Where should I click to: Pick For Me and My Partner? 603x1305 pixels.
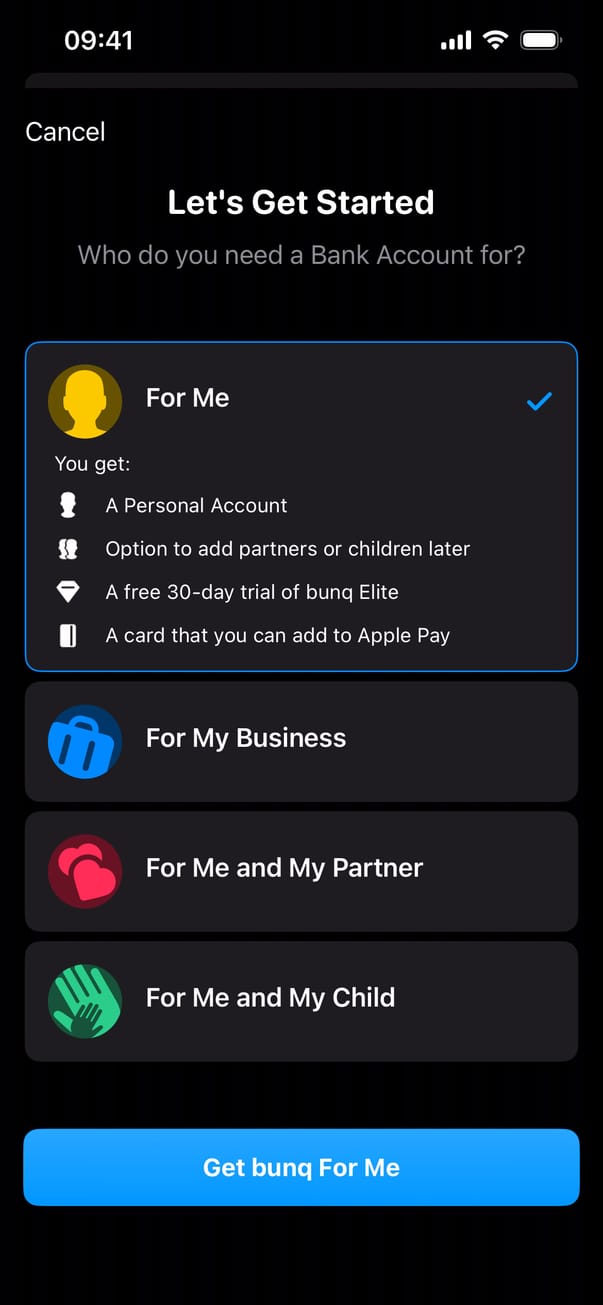(x=300, y=871)
